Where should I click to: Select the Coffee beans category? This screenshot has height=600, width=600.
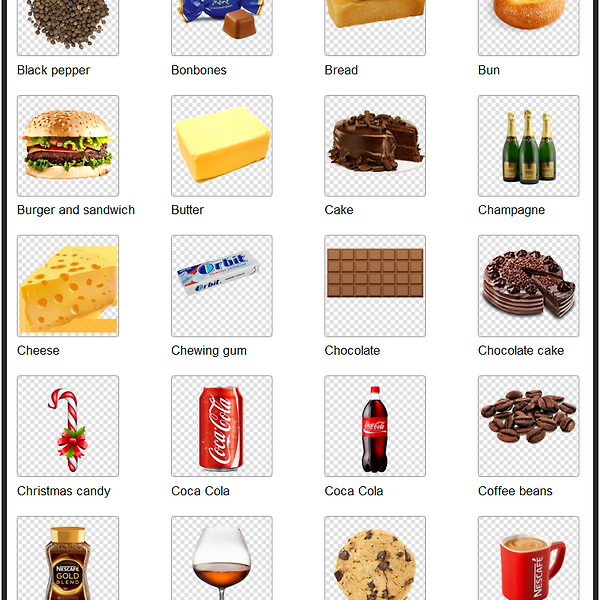pos(528,426)
